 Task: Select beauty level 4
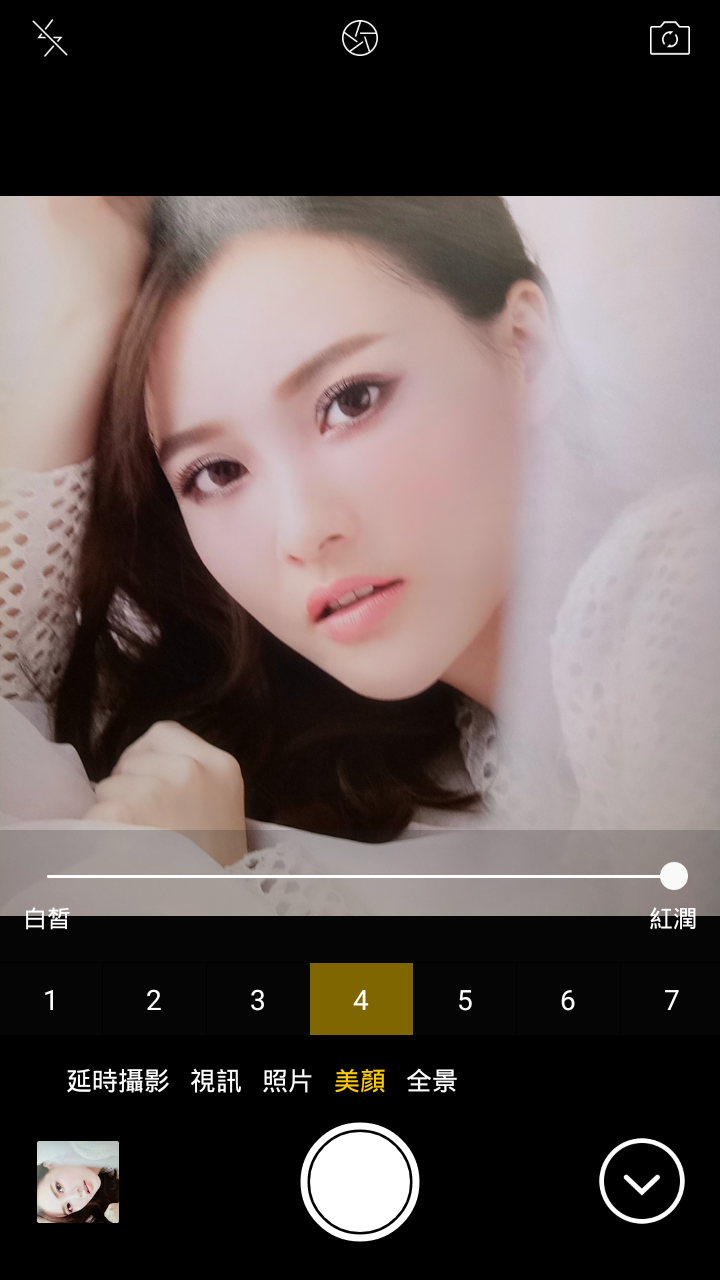pos(361,999)
